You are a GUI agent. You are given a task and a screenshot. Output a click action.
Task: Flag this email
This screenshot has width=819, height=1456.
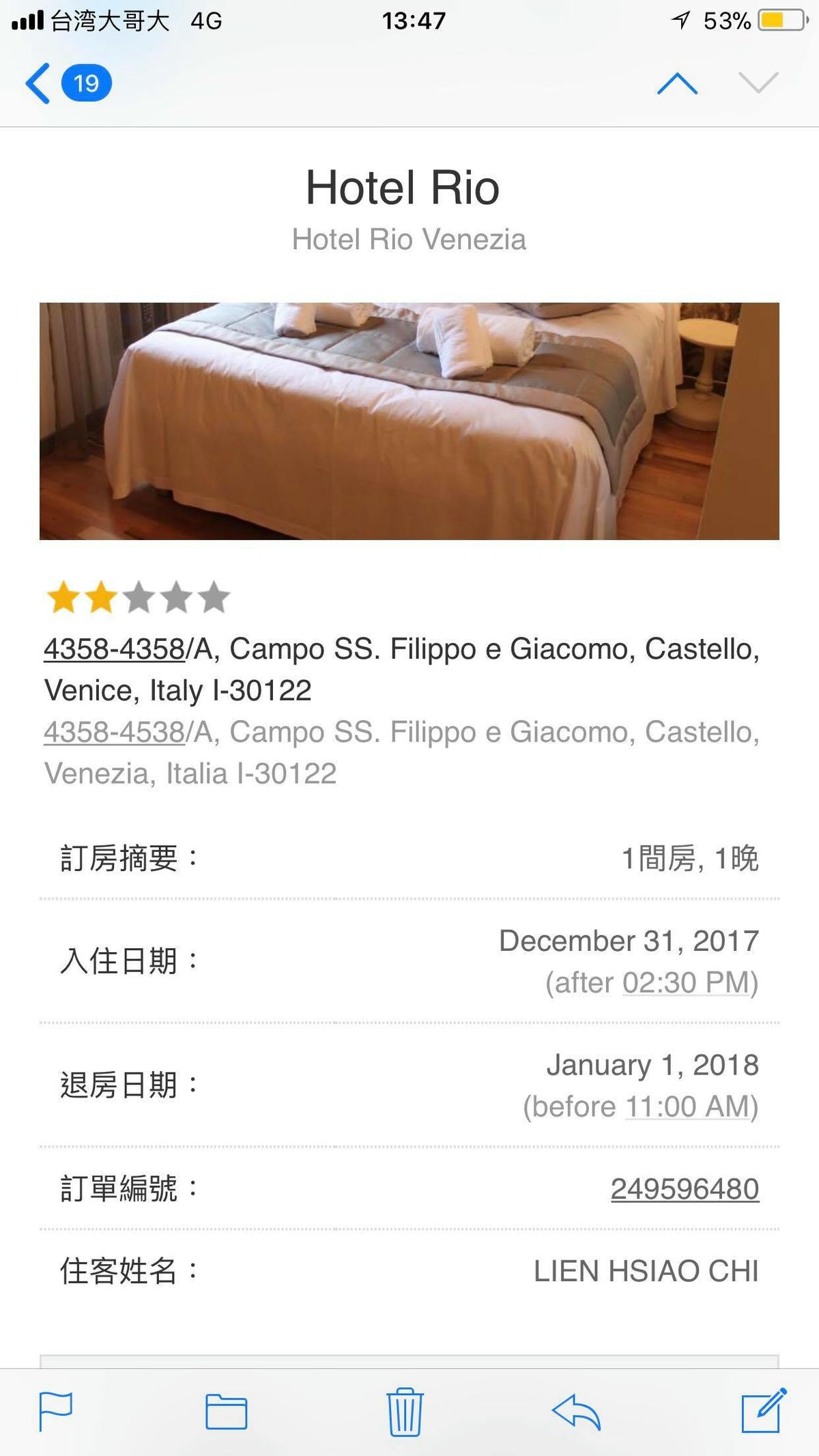coord(56,1412)
